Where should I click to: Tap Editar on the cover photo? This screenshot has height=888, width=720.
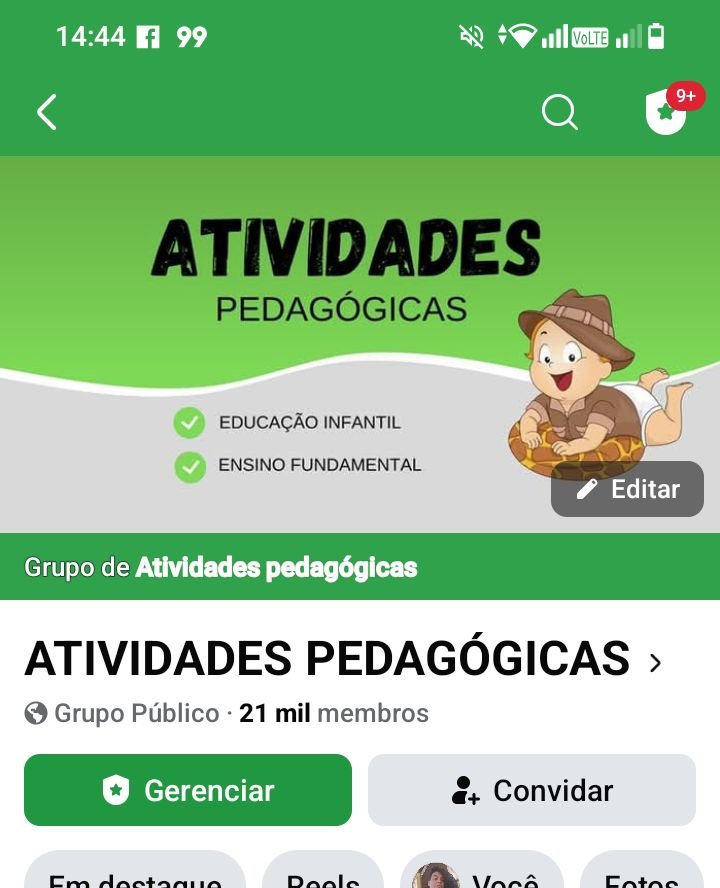pyautogui.click(x=627, y=489)
